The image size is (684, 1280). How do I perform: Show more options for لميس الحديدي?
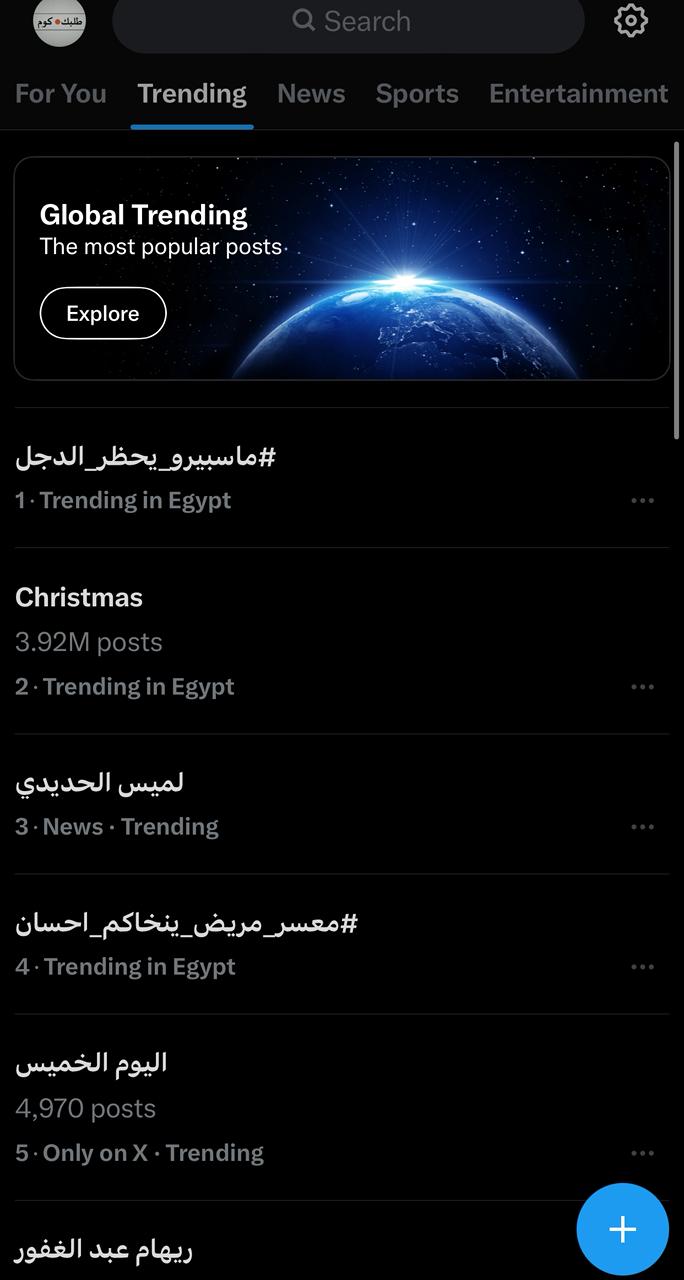point(642,827)
